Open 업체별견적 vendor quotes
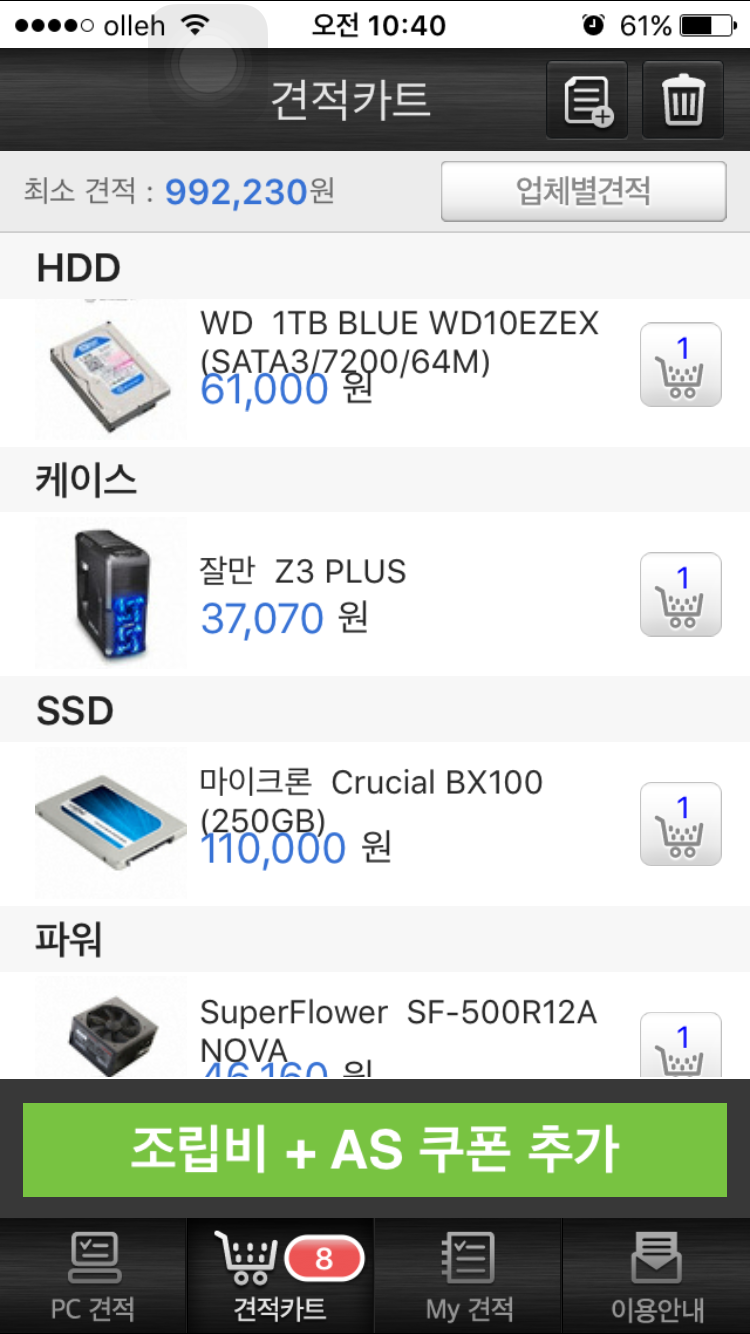Image resolution: width=750 pixels, height=1334 pixels. tap(583, 190)
